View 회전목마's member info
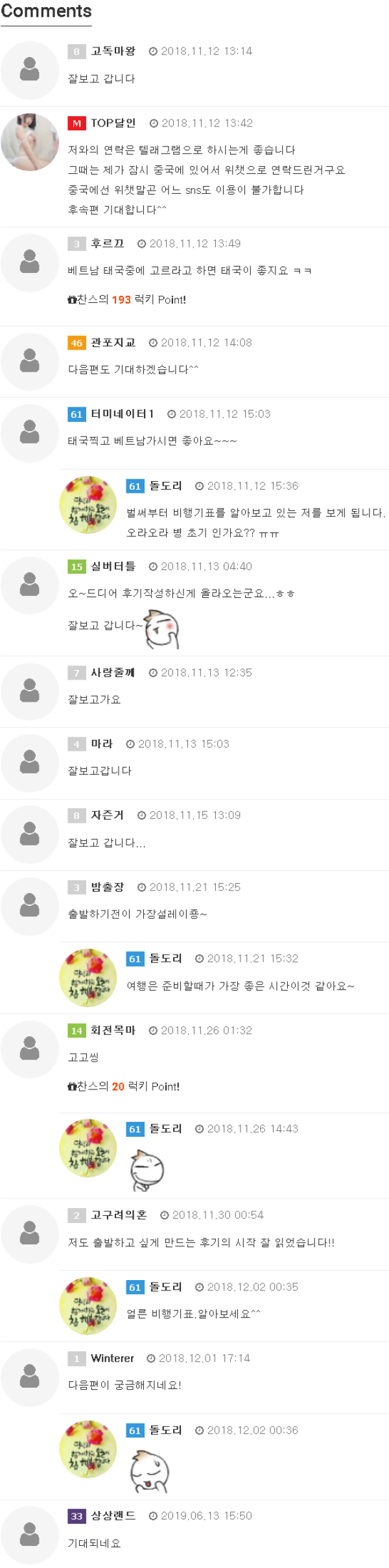 [x=113, y=1031]
